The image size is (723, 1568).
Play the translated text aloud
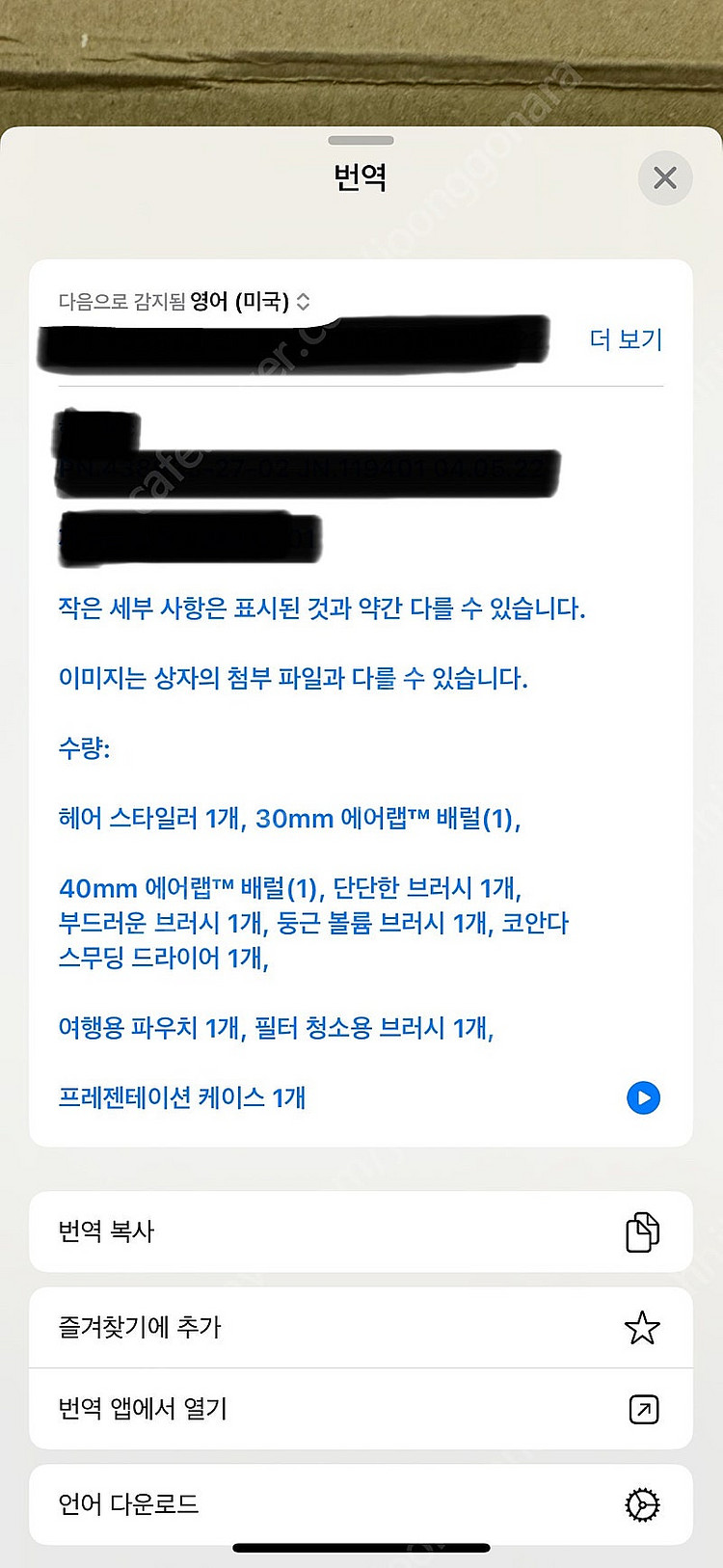click(643, 1097)
